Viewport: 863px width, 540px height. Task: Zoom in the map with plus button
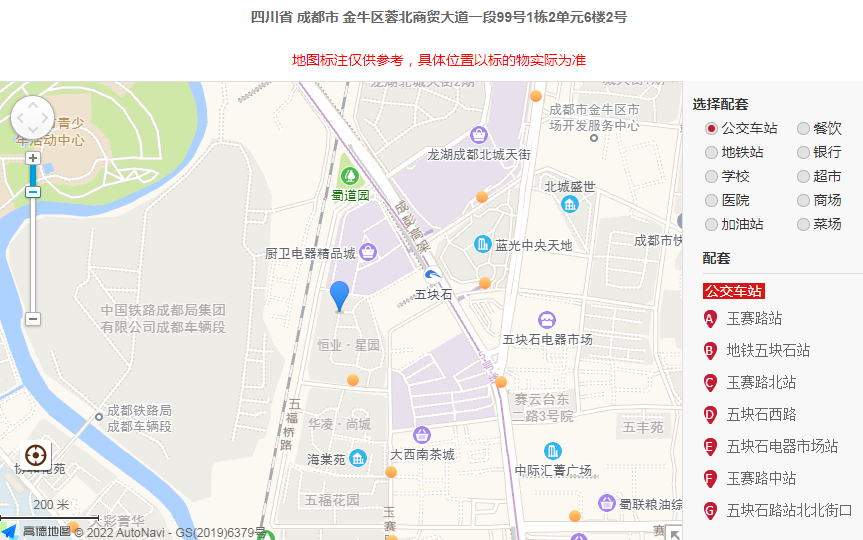(x=33, y=158)
